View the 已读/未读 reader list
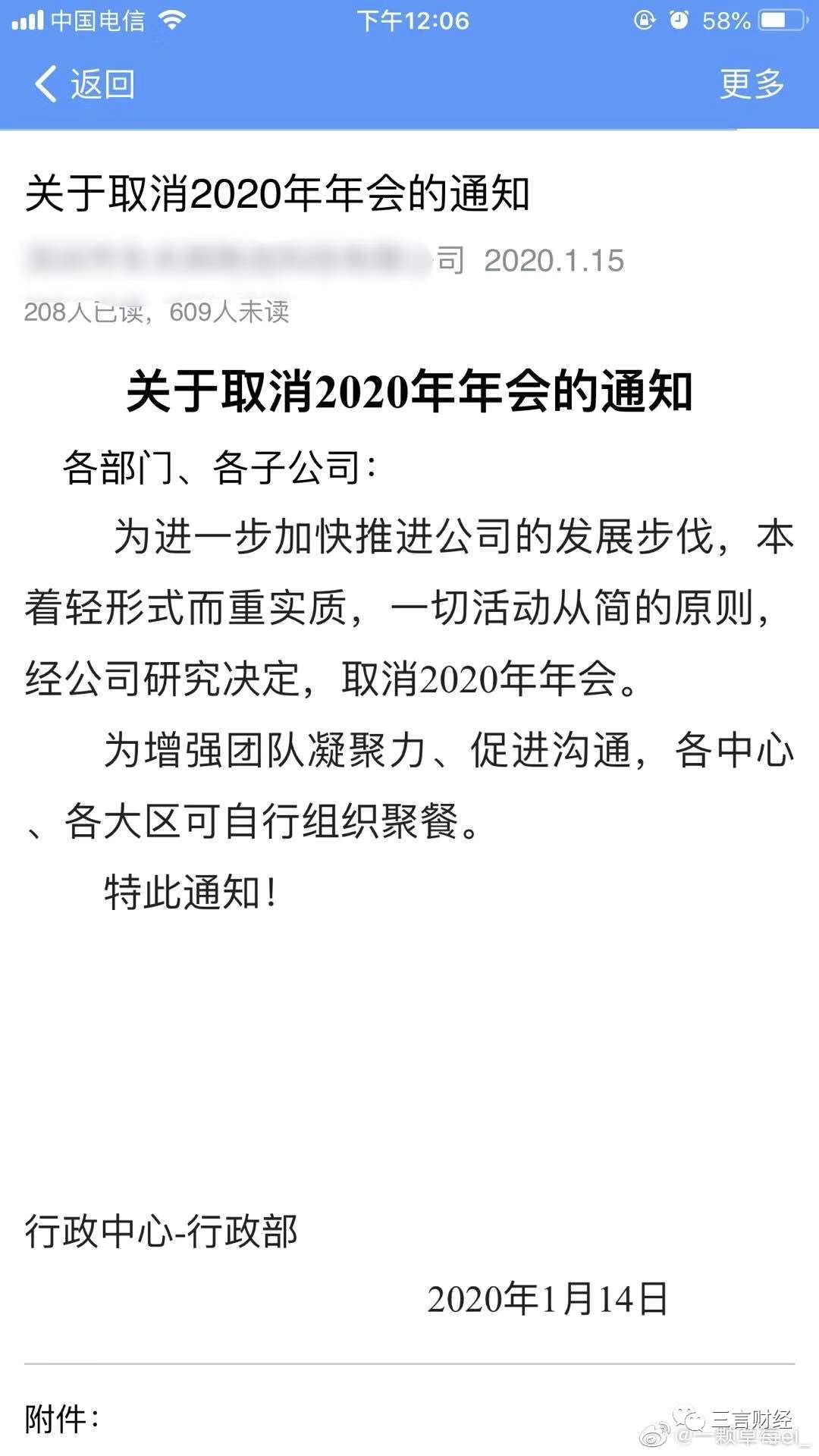Image resolution: width=819 pixels, height=1456 pixels. 157,312
